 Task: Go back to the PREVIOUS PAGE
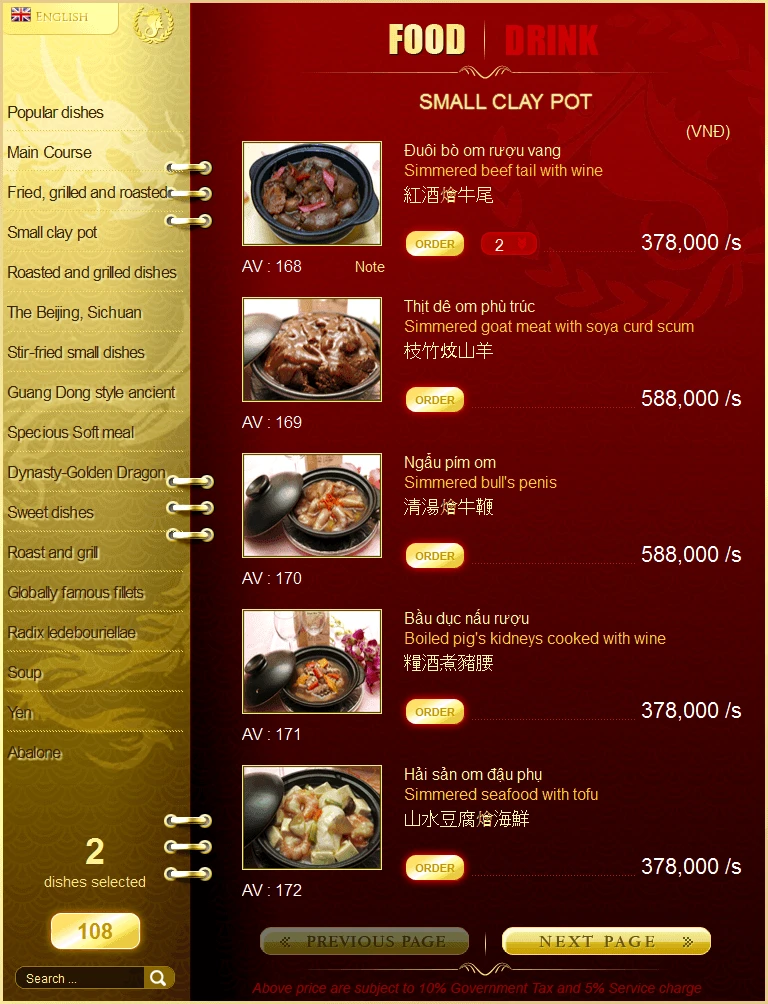[x=364, y=941]
